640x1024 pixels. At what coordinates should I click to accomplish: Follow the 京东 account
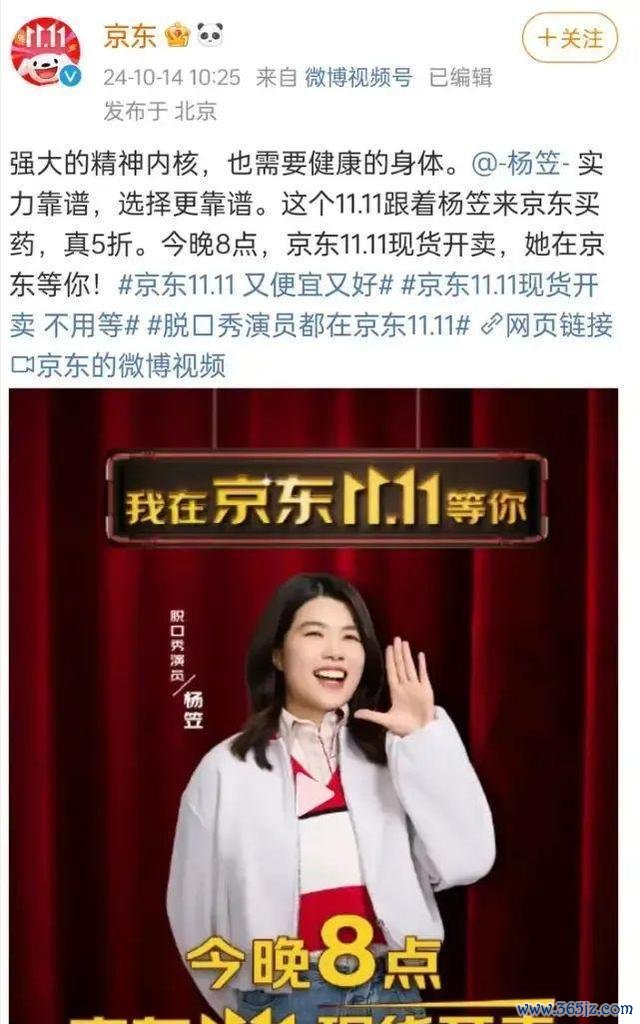[569, 39]
